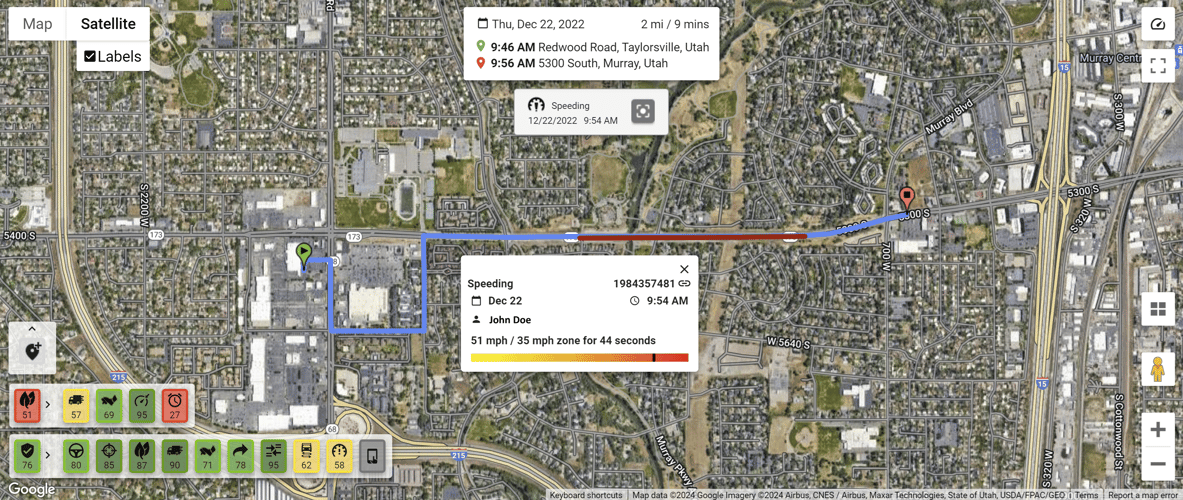Tap the Street View pegman
The image size is (1183, 500).
point(1158,369)
